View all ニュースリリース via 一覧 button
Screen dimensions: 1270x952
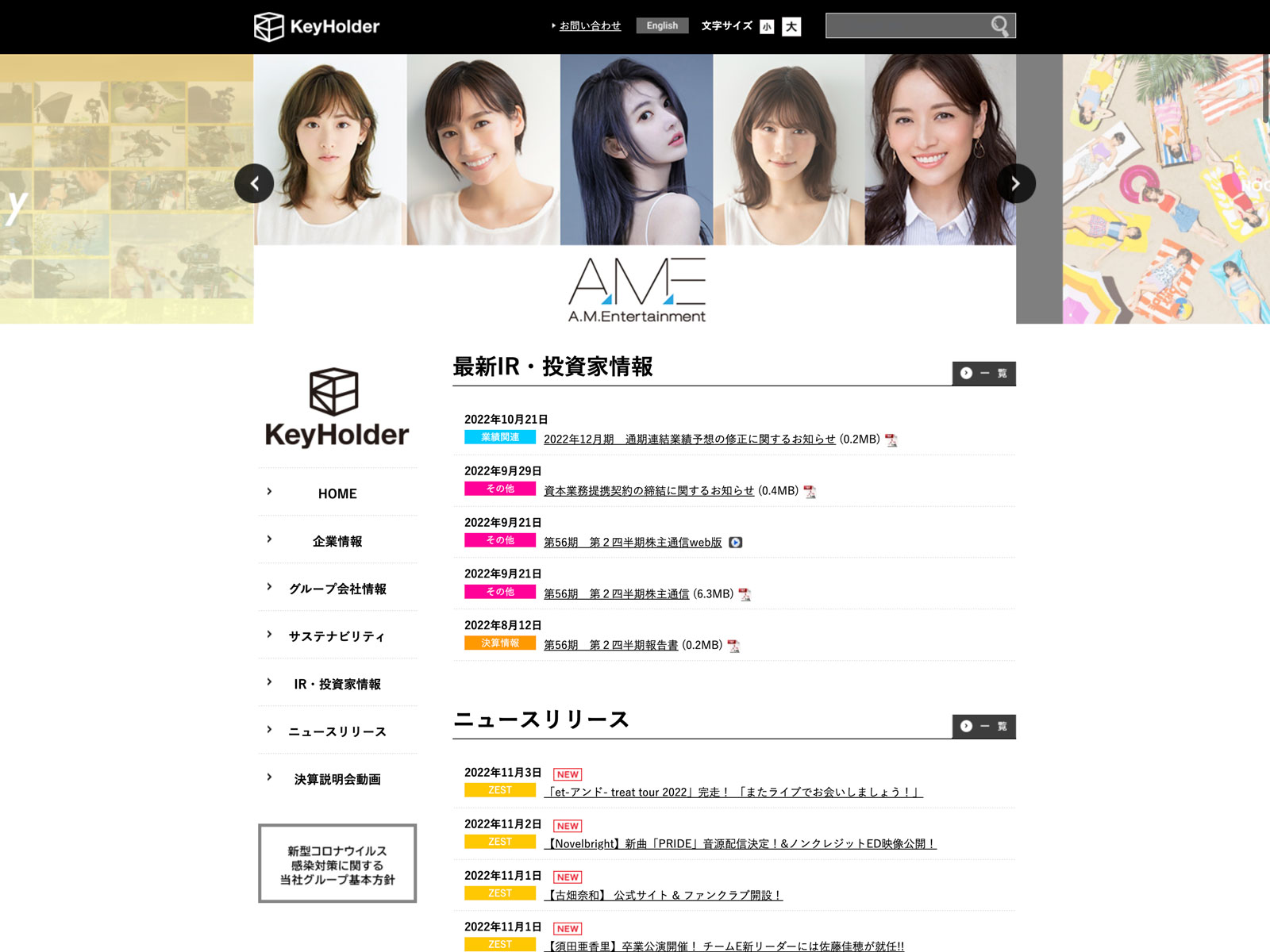983,727
